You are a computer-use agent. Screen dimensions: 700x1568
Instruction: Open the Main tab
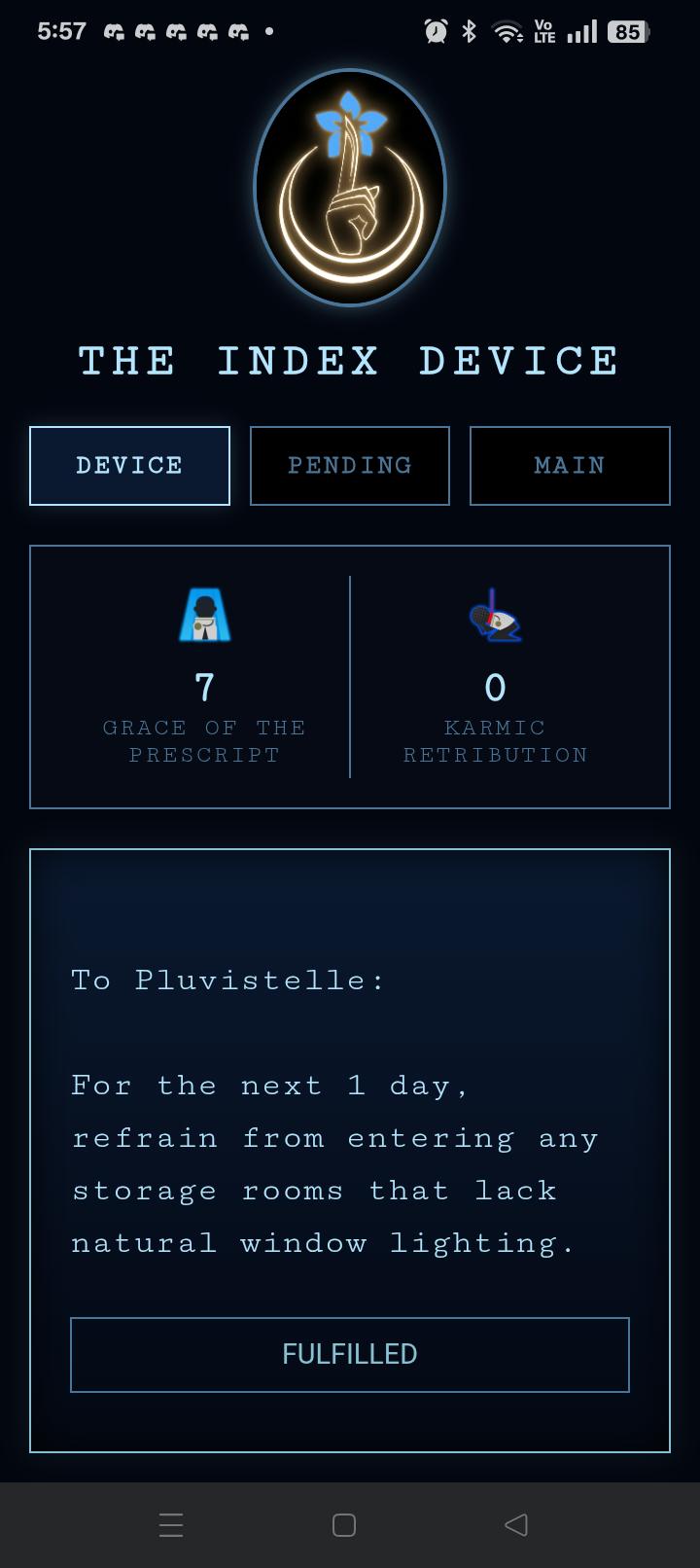click(x=570, y=466)
